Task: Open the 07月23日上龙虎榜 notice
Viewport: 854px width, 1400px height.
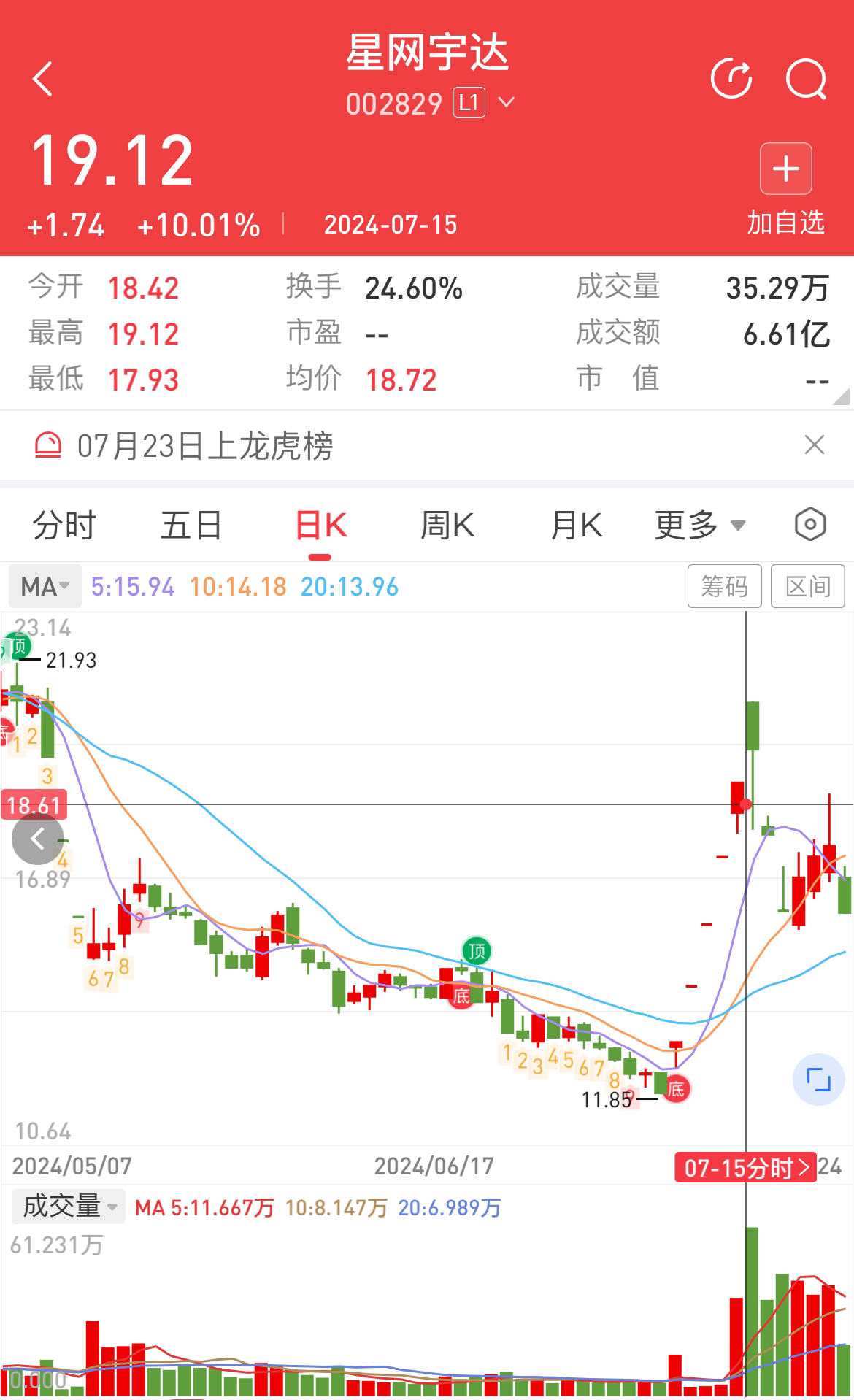Action: pos(205,445)
